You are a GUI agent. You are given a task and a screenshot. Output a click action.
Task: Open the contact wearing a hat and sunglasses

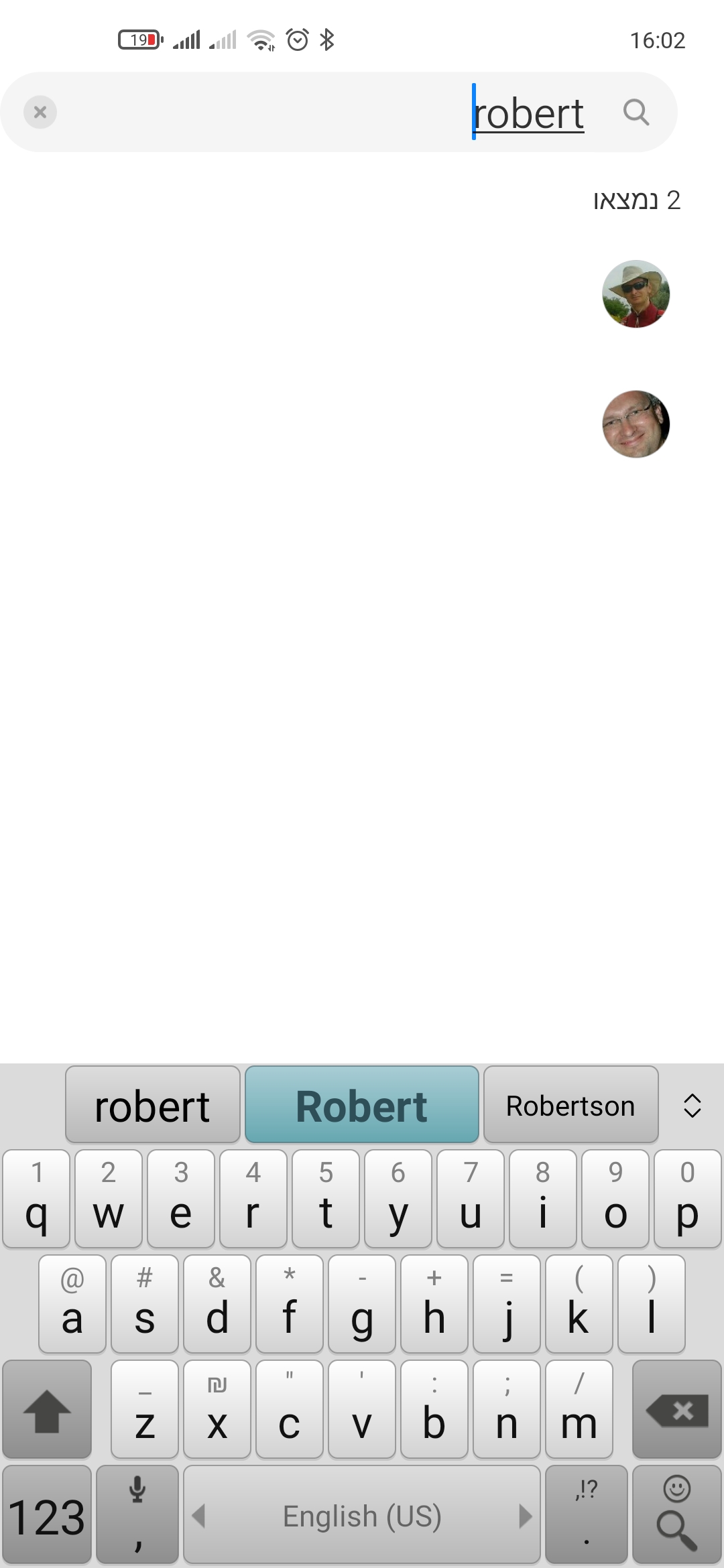pos(636,293)
